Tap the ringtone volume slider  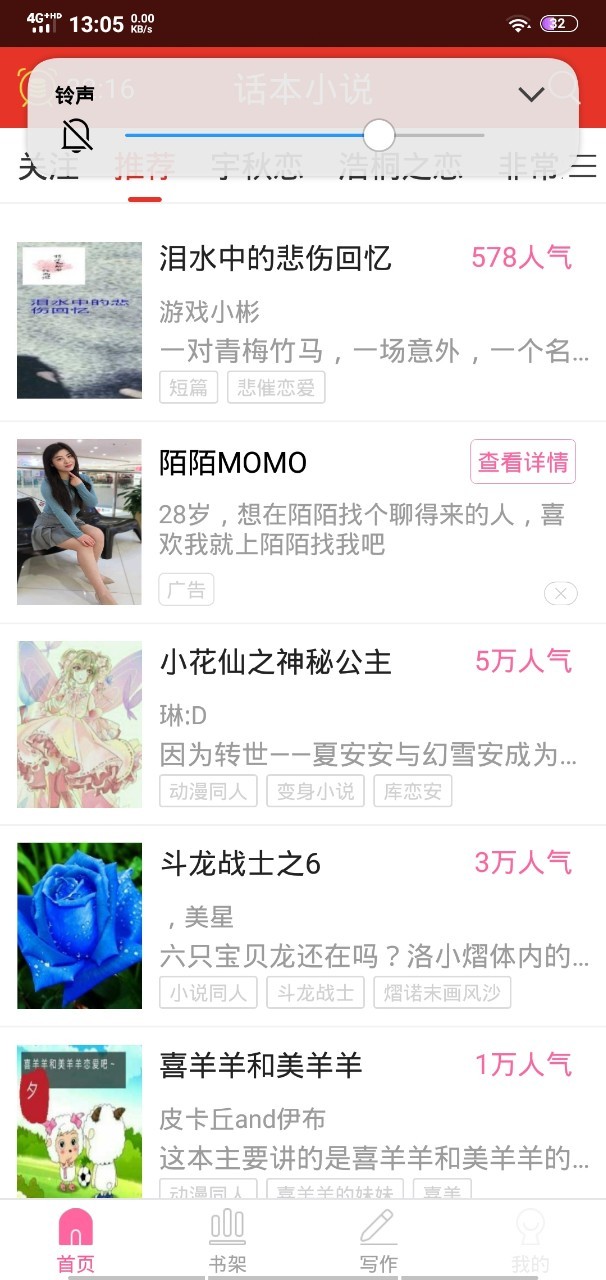pos(305,135)
